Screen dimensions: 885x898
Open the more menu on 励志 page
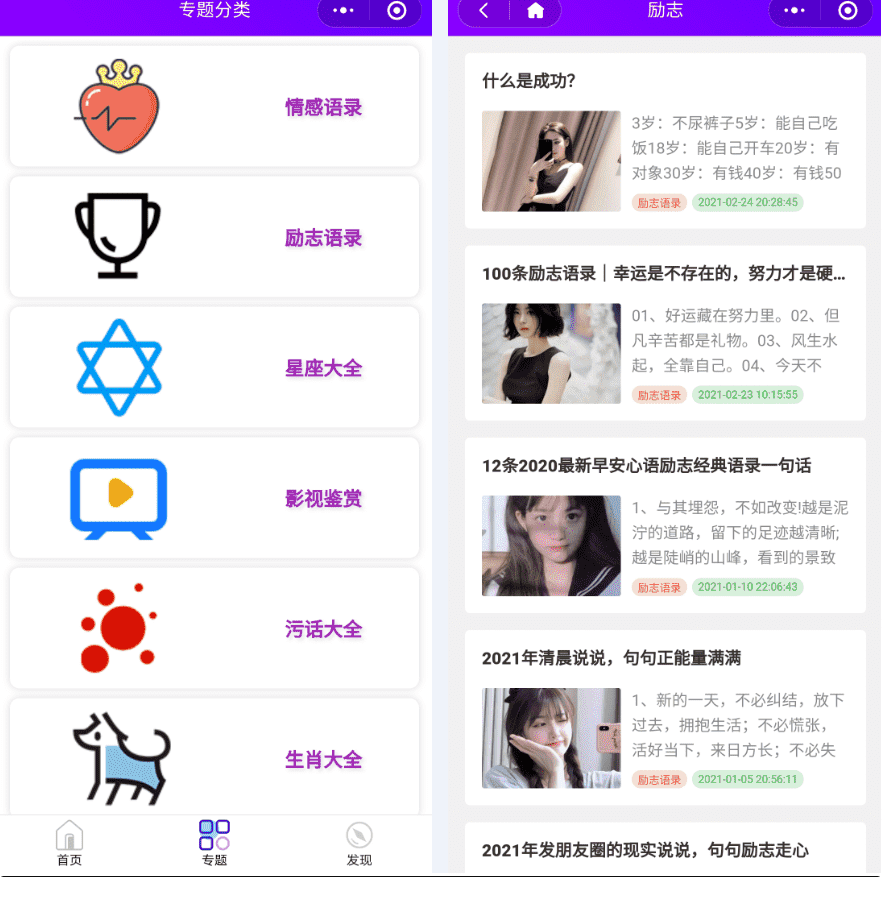click(x=795, y=10)
